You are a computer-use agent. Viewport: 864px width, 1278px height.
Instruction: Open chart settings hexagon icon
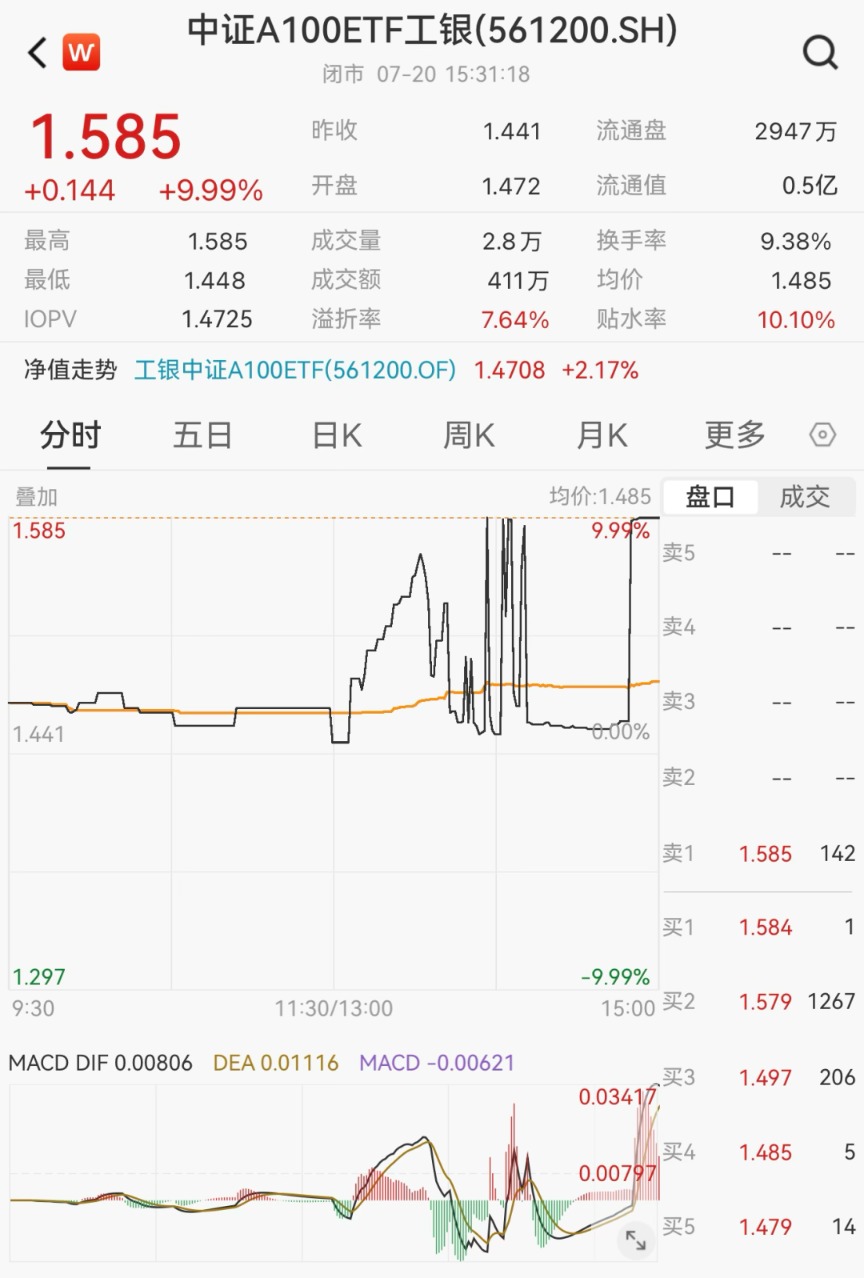822,436
